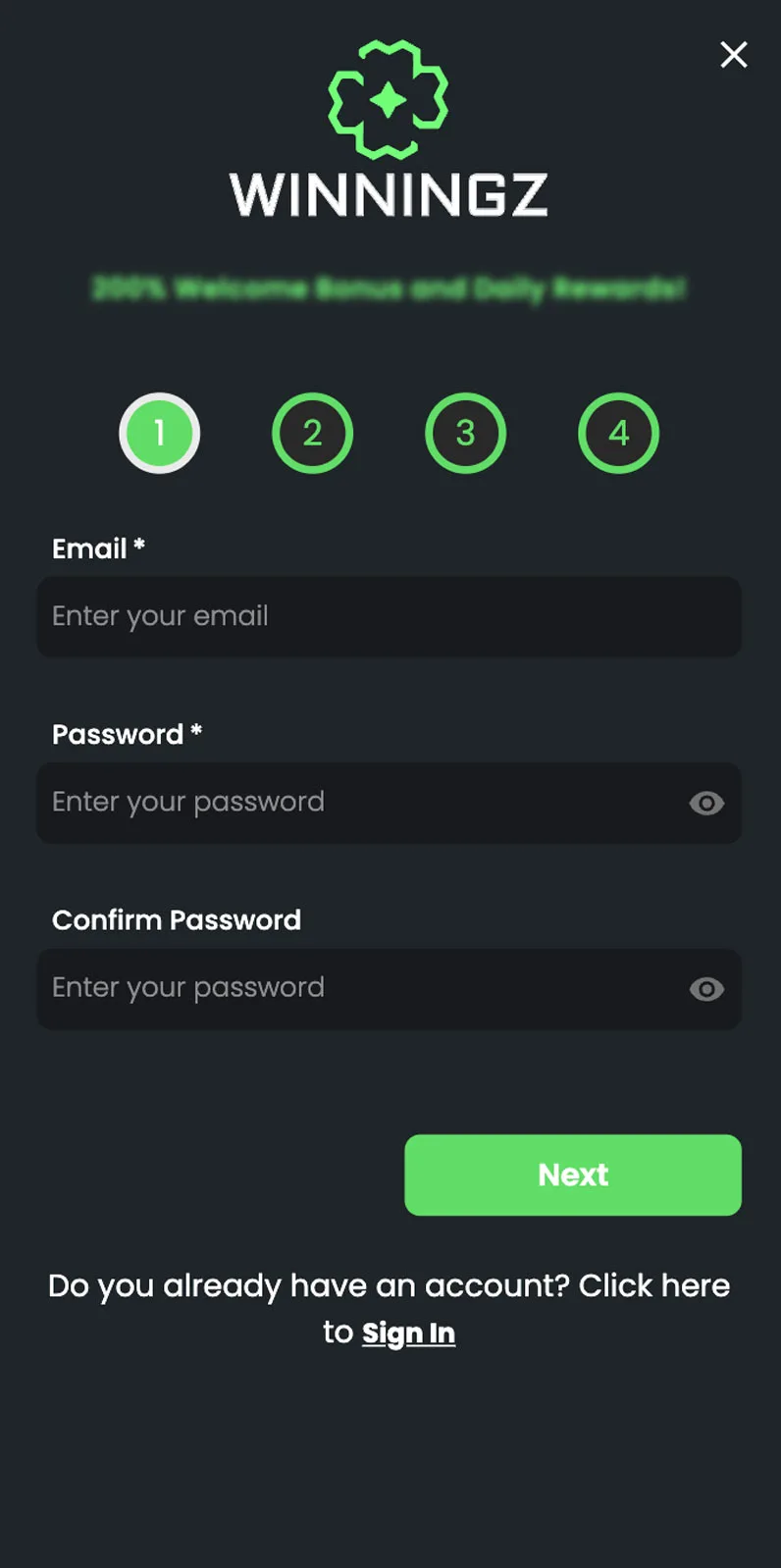The height and width of the screenshot is (1568, 781).
Task: Select step 4 circle
Action: point(618,433)
